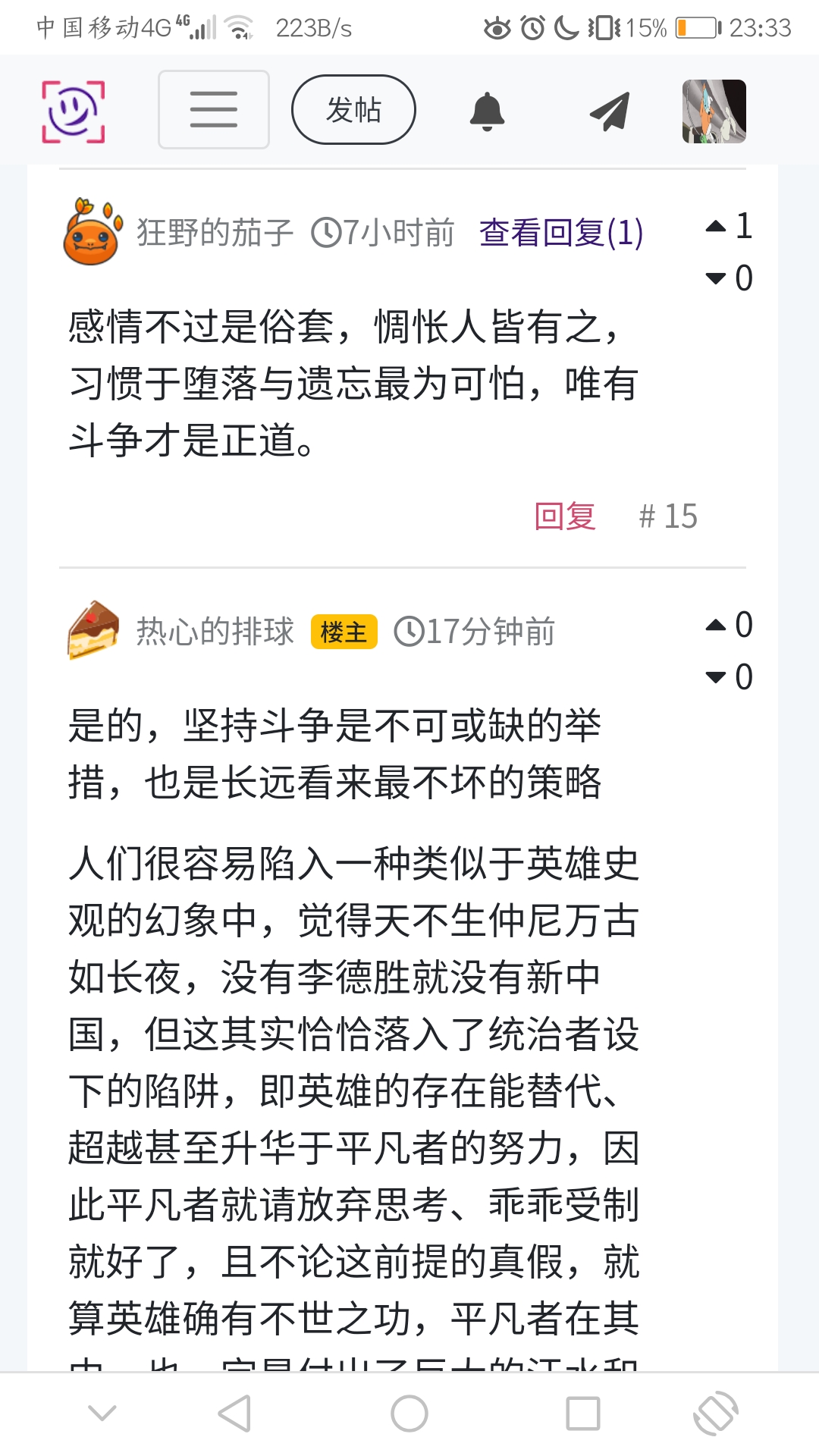Reply to comment #15 via 回复

point(565,516)
